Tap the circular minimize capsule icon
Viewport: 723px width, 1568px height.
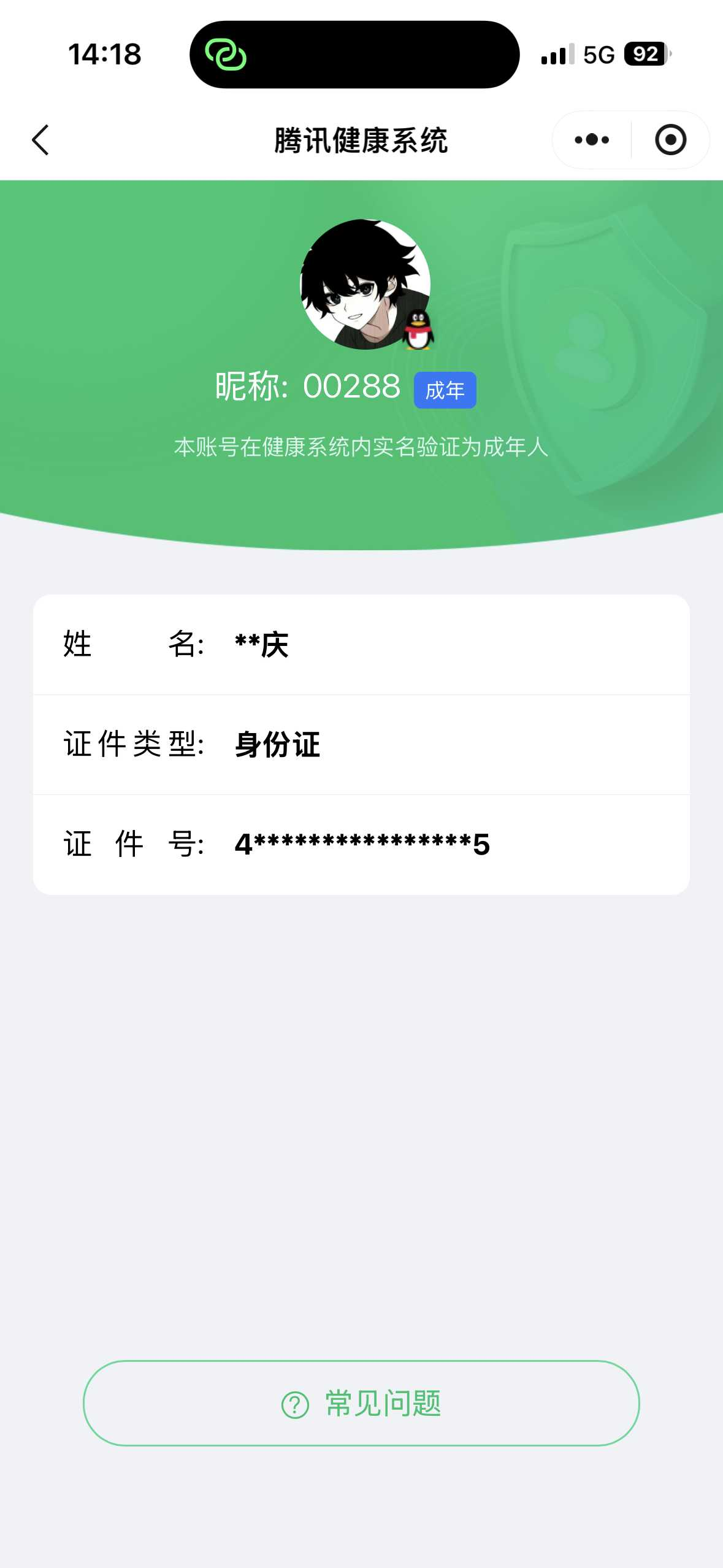(x=670, y=140)
